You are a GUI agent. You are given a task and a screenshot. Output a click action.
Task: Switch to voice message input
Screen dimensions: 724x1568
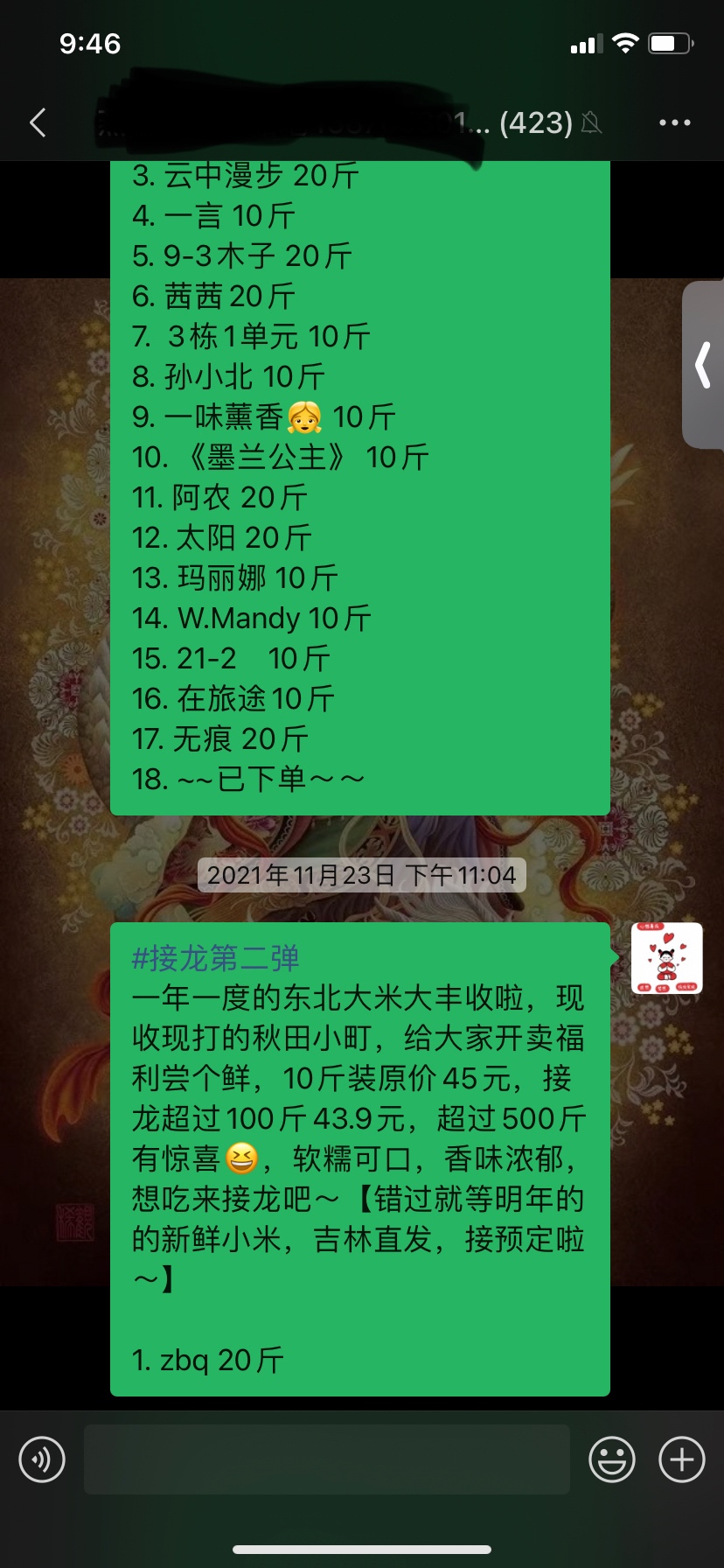click(42, 1459)
